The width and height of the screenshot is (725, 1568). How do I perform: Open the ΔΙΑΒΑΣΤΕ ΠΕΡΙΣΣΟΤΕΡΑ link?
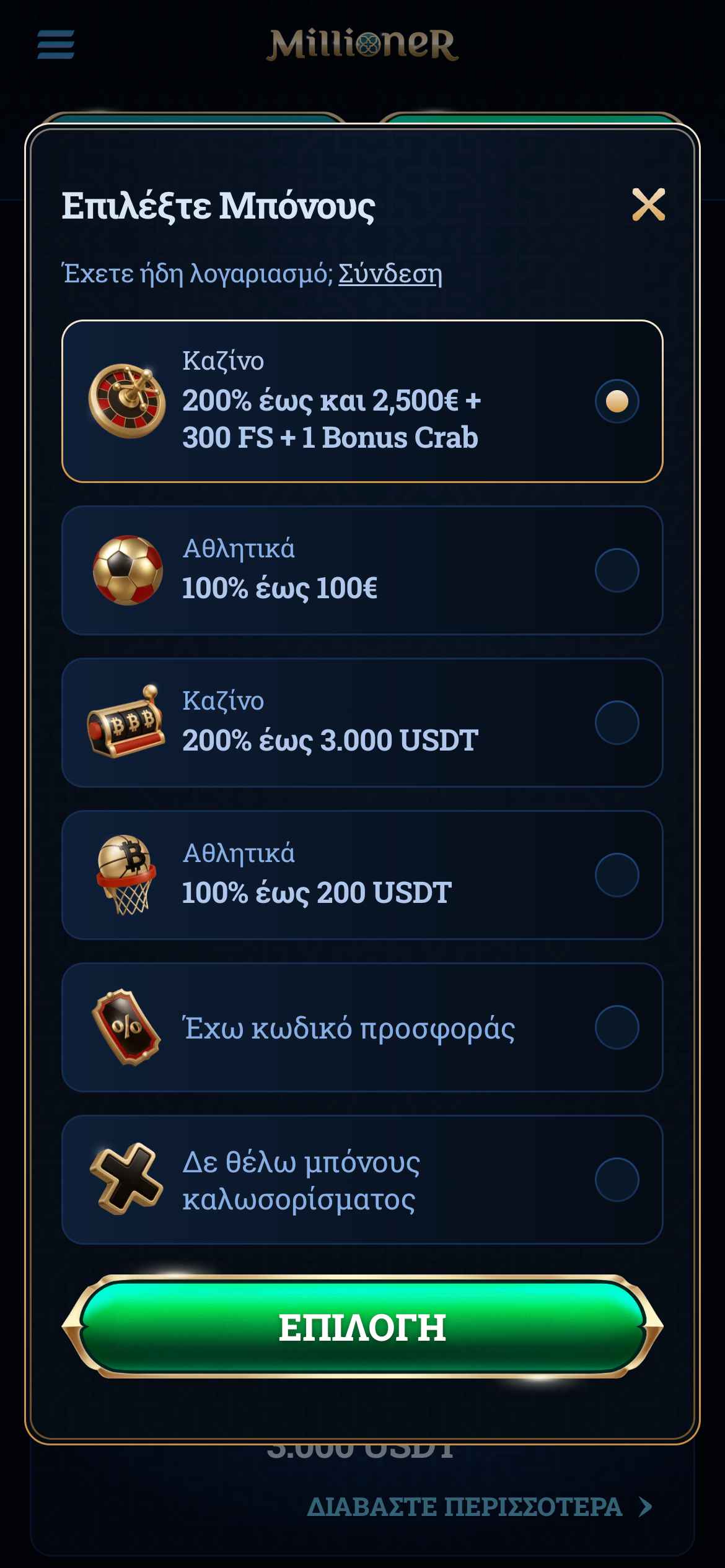[x=478, y=1507]
